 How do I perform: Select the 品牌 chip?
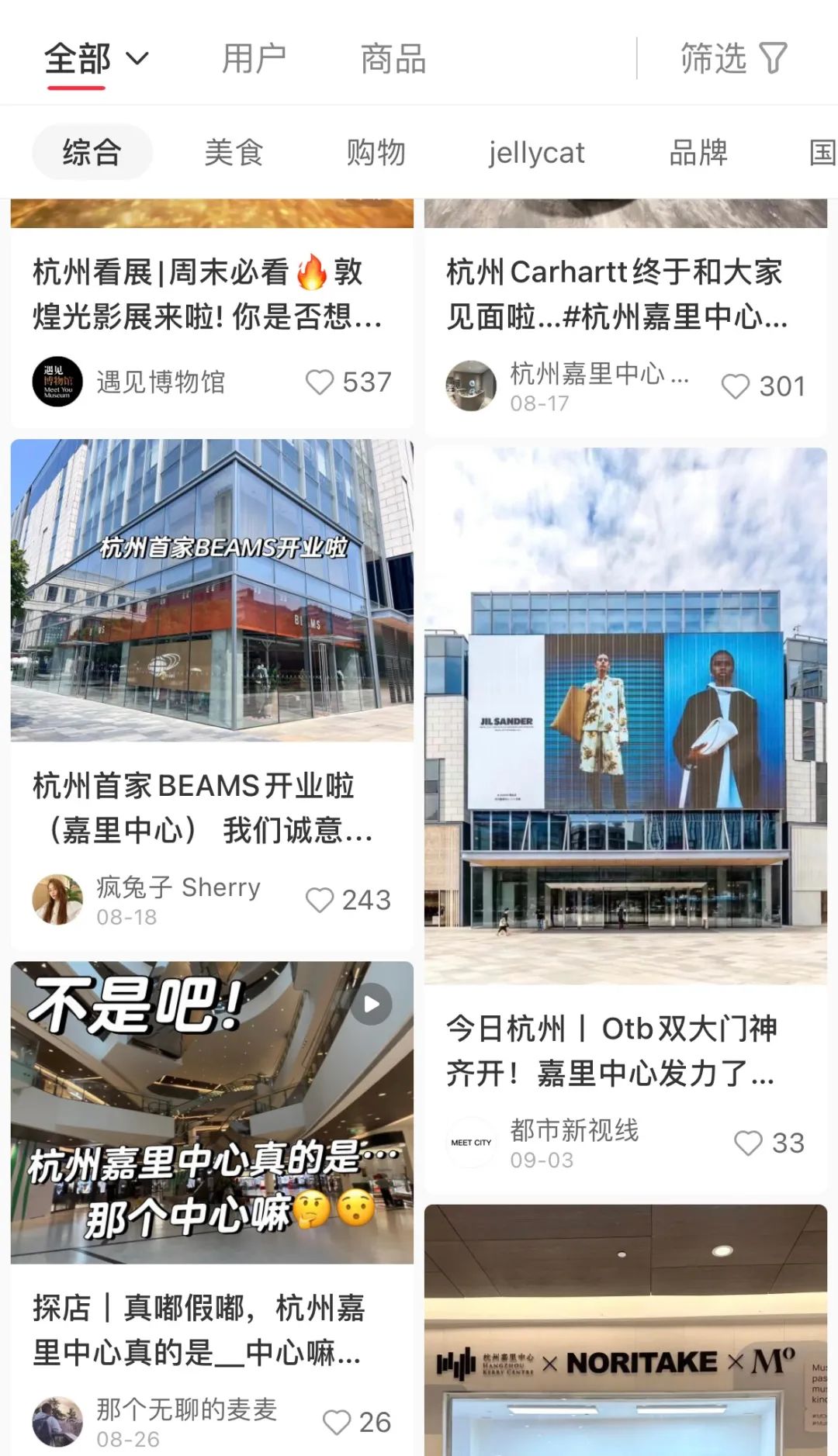pos(698,152)
